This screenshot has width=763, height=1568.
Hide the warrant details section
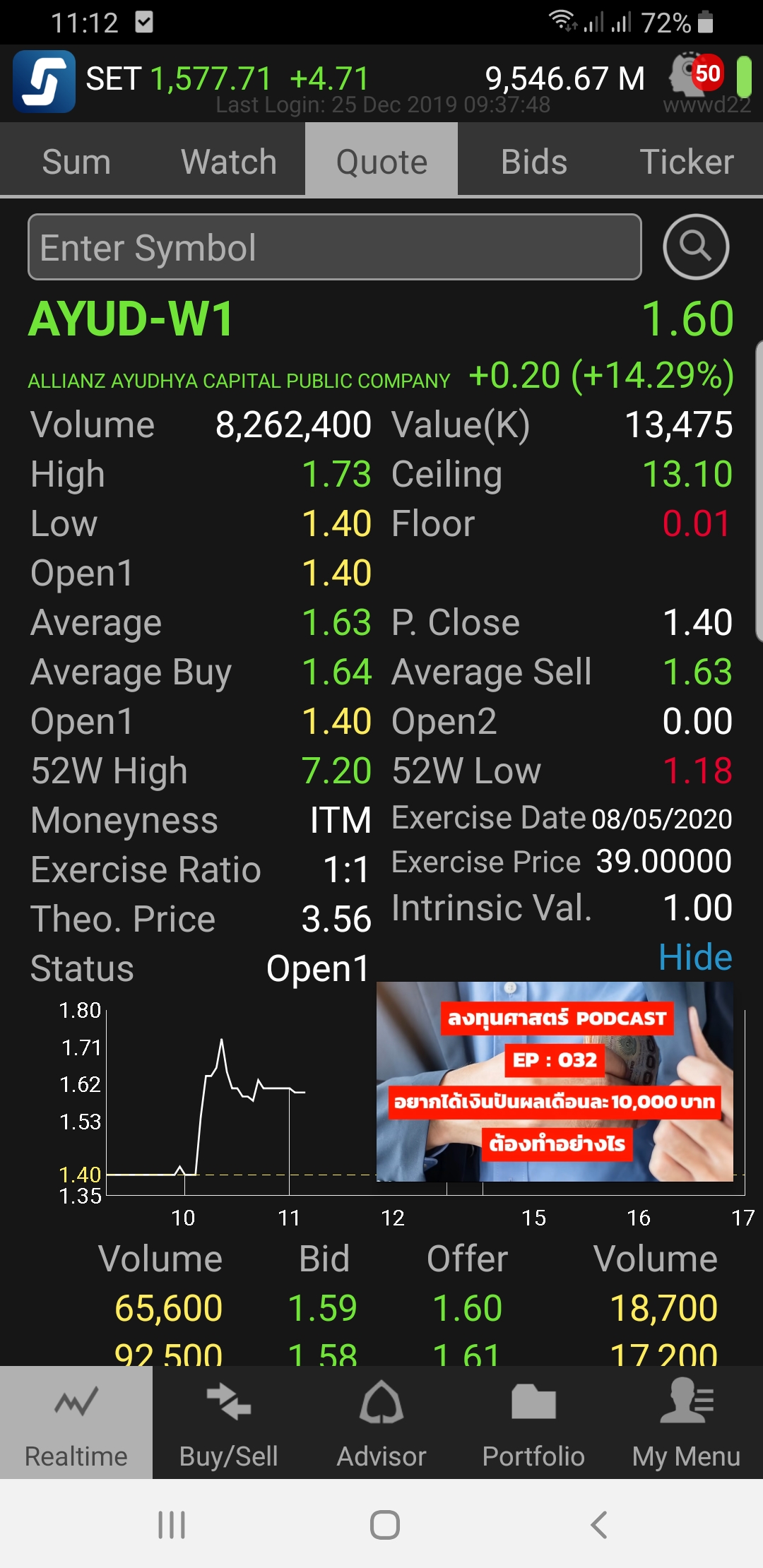(695, 957)
